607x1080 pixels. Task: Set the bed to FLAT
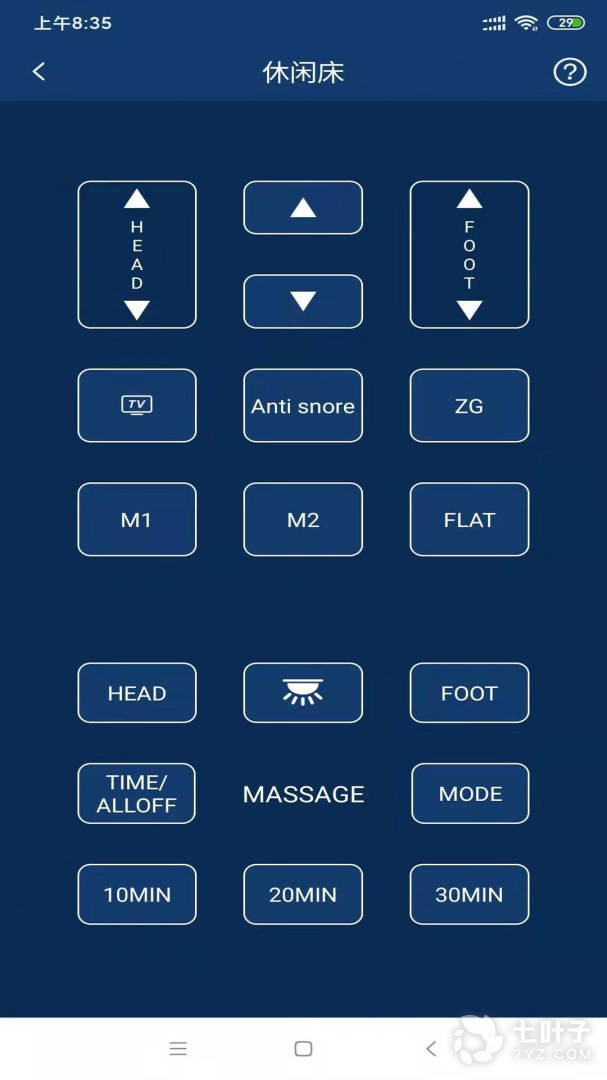pyautogui.click(x=469, y=519)
